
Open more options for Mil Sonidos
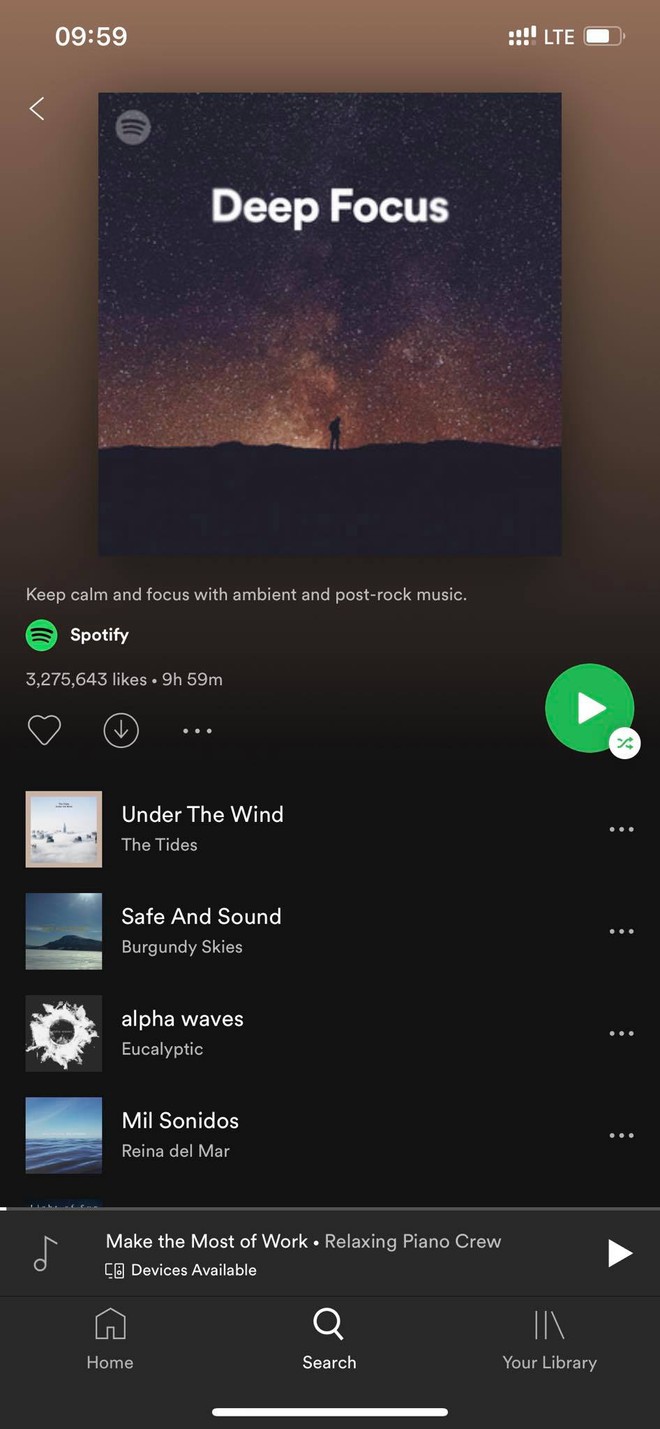(x=621, y=1135)
